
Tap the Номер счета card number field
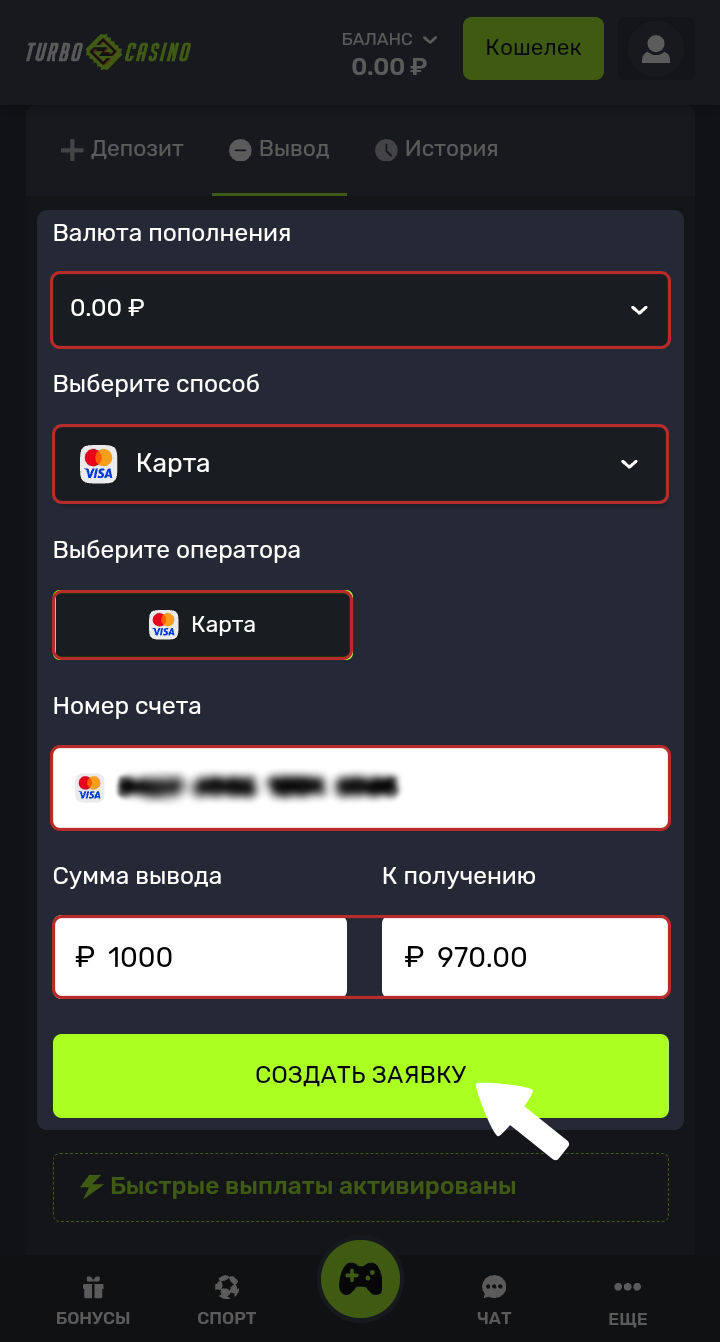[x=360, y=788]
